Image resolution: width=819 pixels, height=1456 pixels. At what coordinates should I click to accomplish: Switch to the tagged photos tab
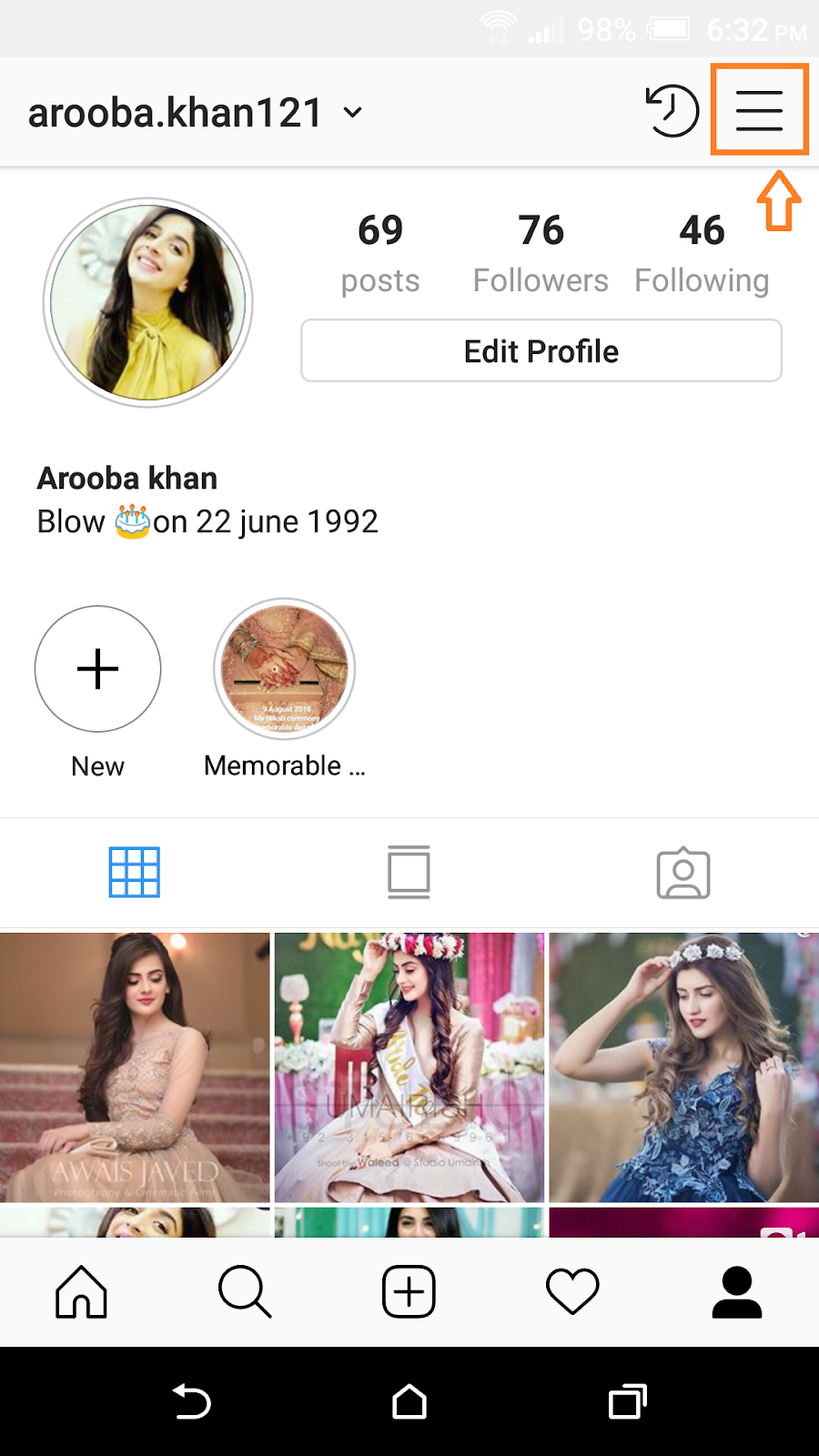[683, 874]
